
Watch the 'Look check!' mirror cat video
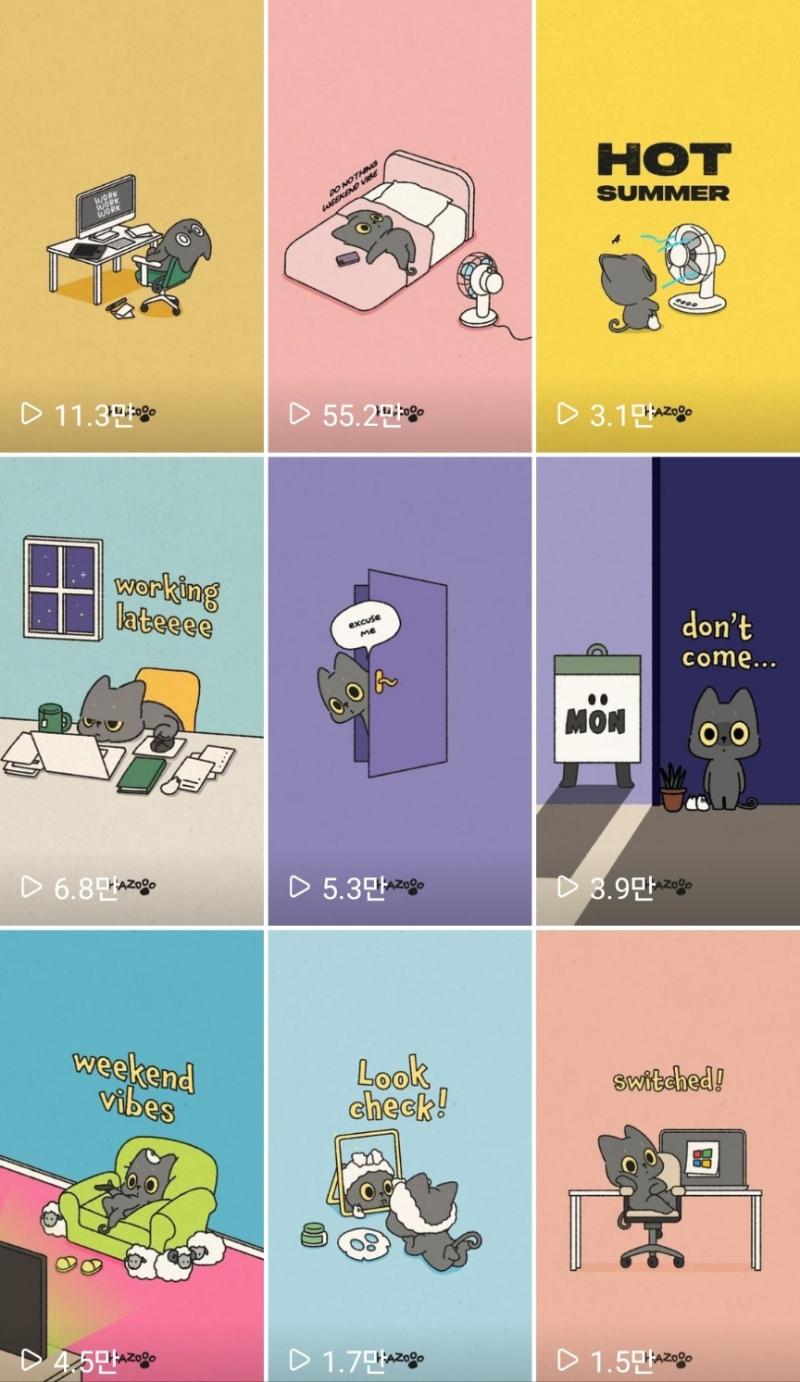tap(400, 1155)
